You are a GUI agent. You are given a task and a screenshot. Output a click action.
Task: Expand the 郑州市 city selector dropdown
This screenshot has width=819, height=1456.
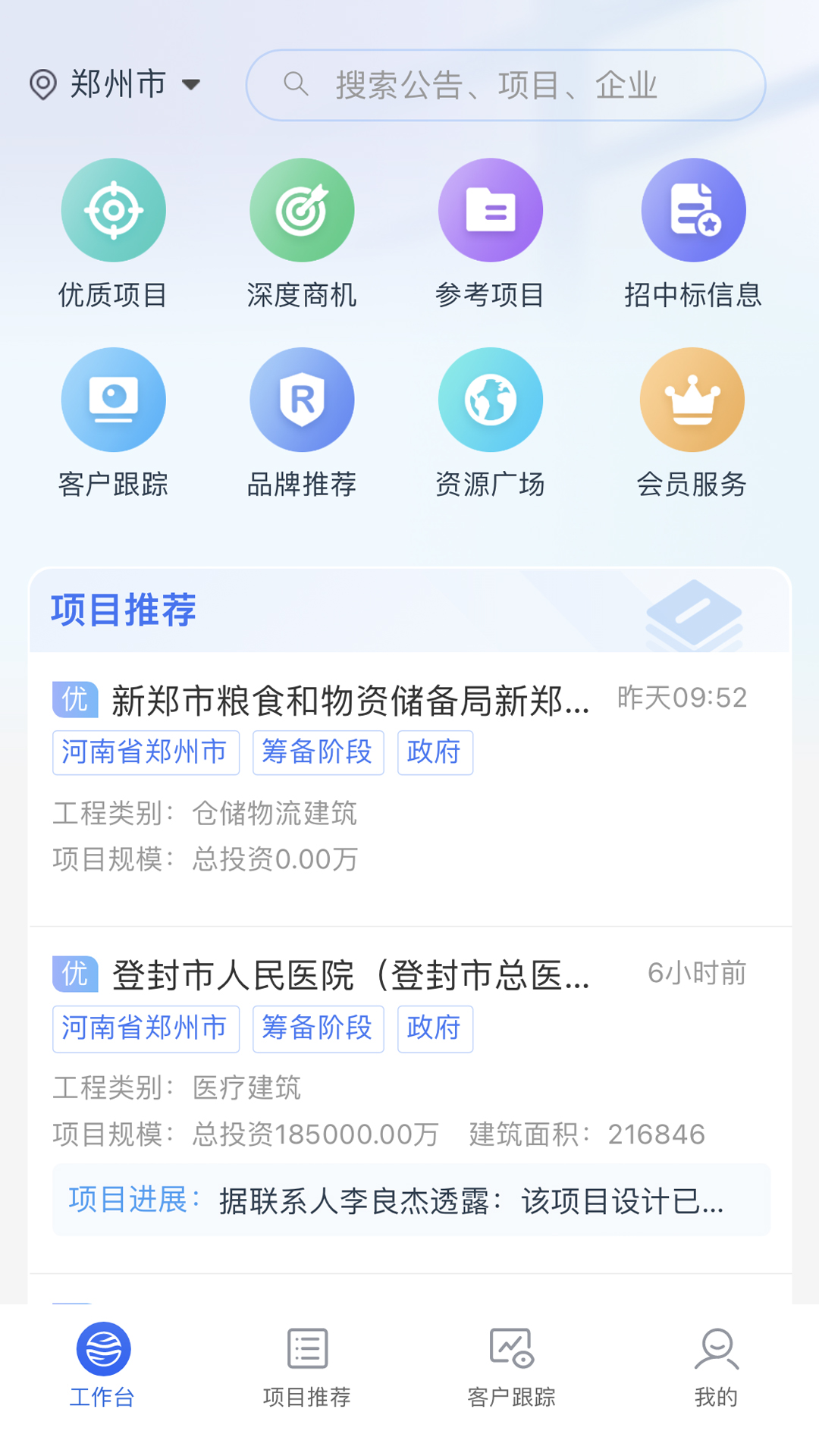[191, 86]
